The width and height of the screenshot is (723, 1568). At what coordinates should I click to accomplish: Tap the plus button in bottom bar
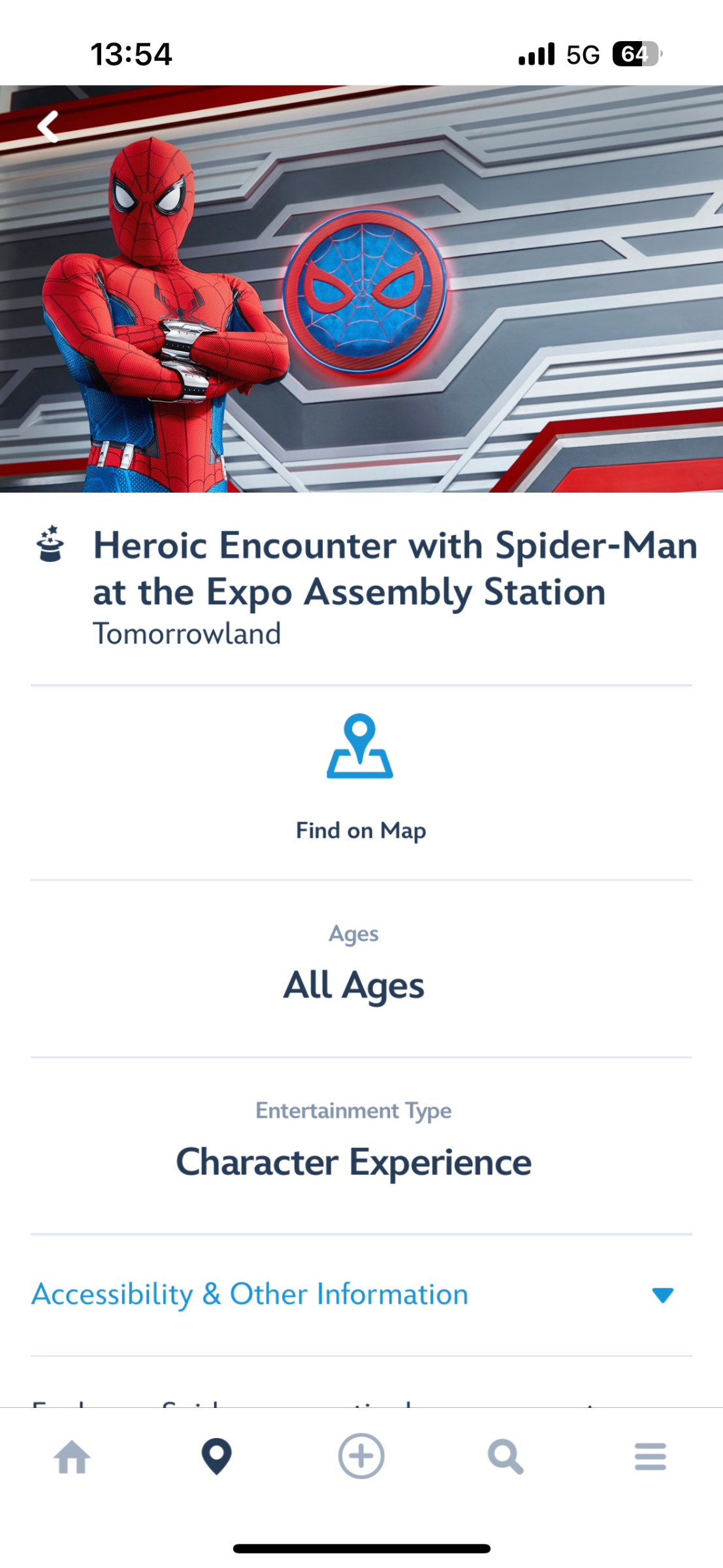361,1456
